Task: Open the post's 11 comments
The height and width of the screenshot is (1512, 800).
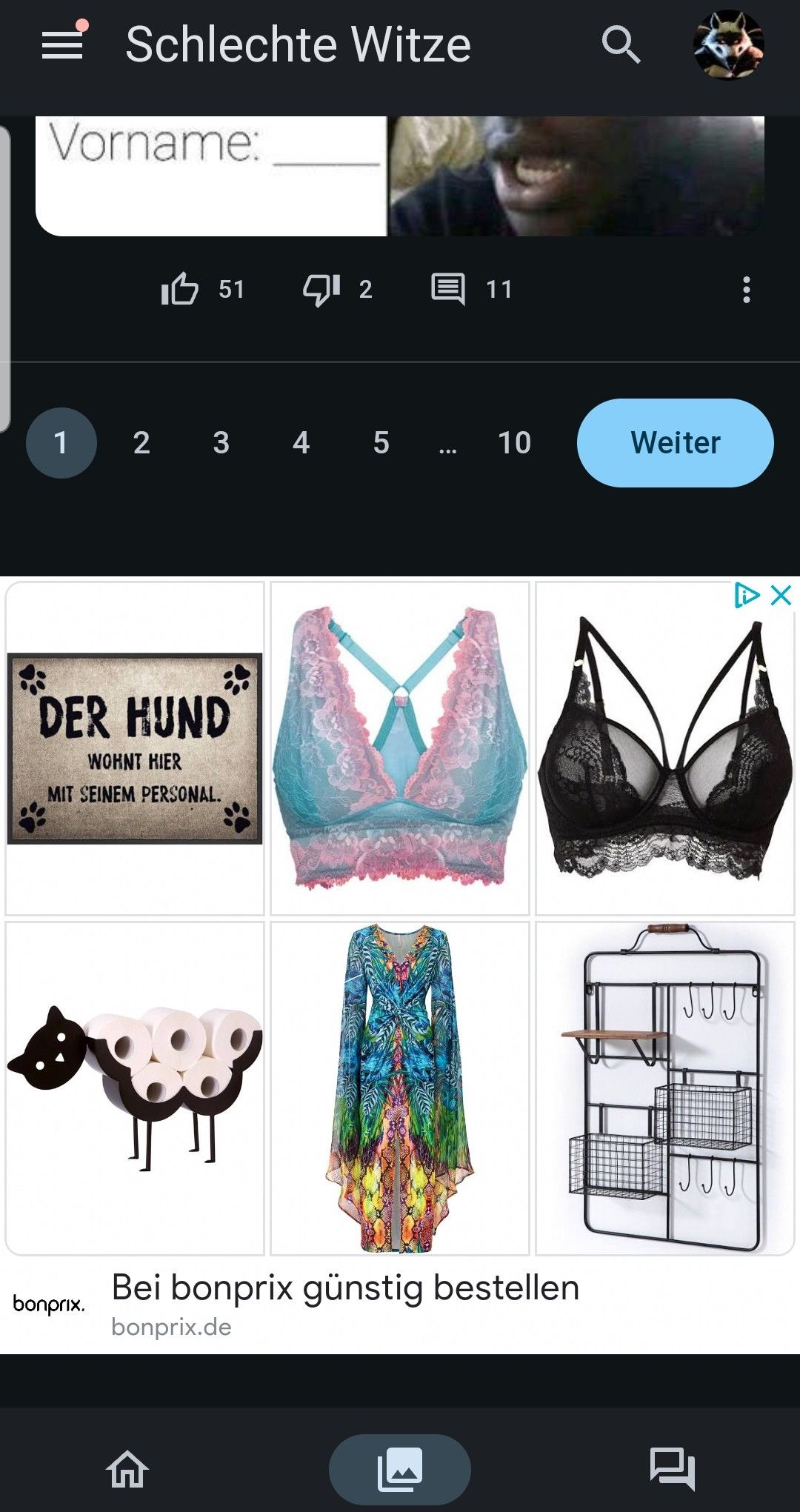Action: click(x=448, y=289)
